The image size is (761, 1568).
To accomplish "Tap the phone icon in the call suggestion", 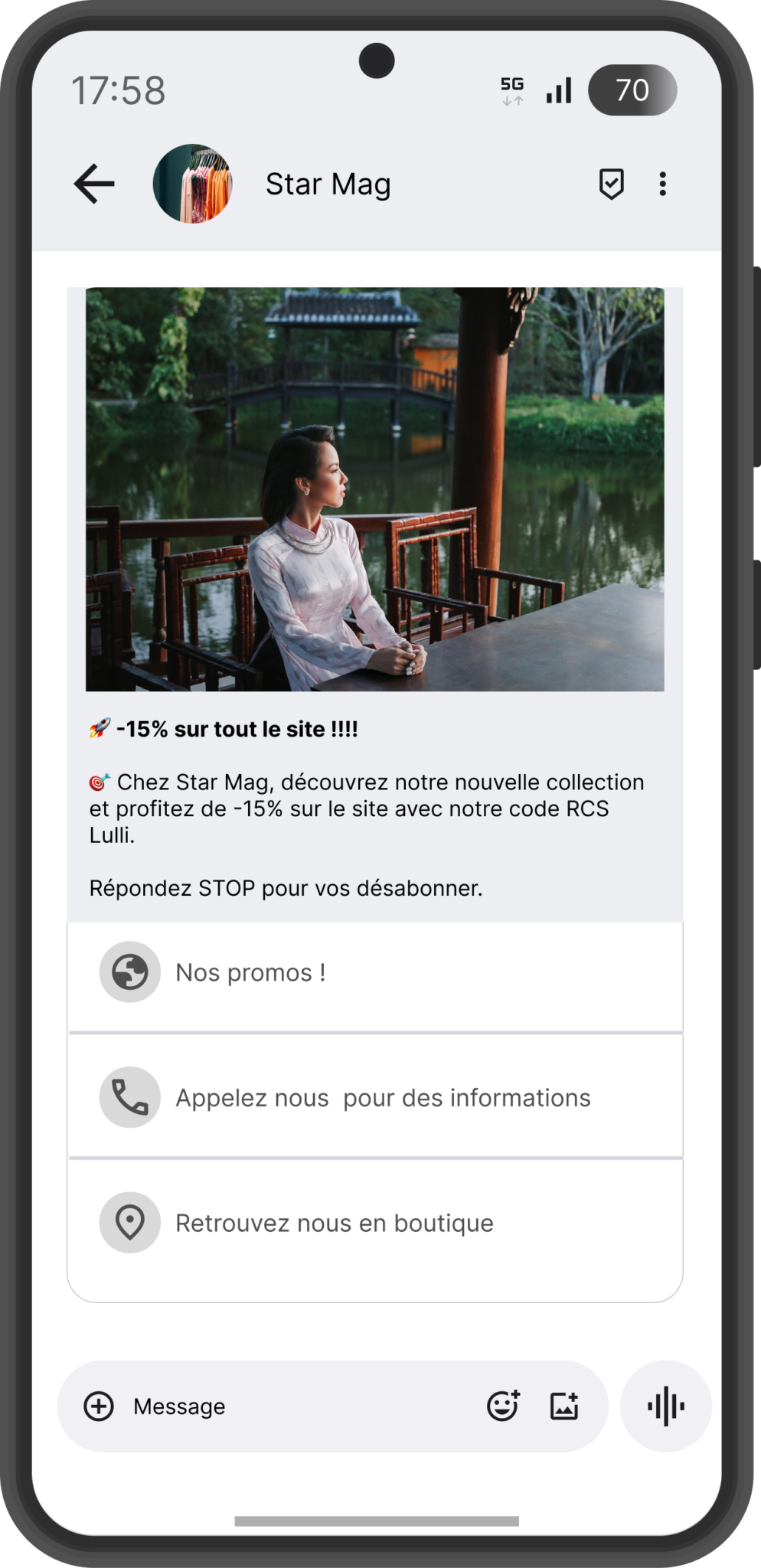I will [x=130, y=1098].
